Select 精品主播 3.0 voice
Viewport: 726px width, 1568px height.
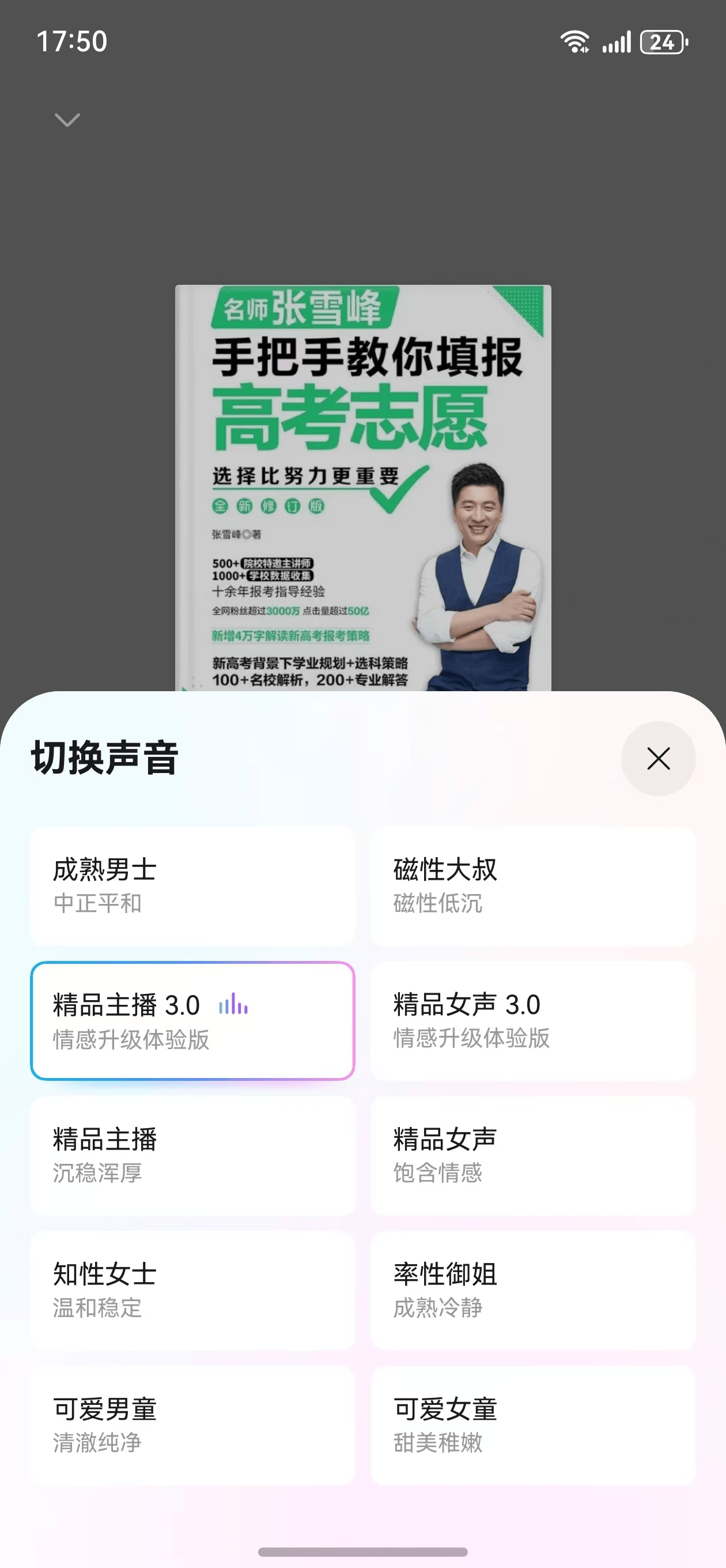192,1021
